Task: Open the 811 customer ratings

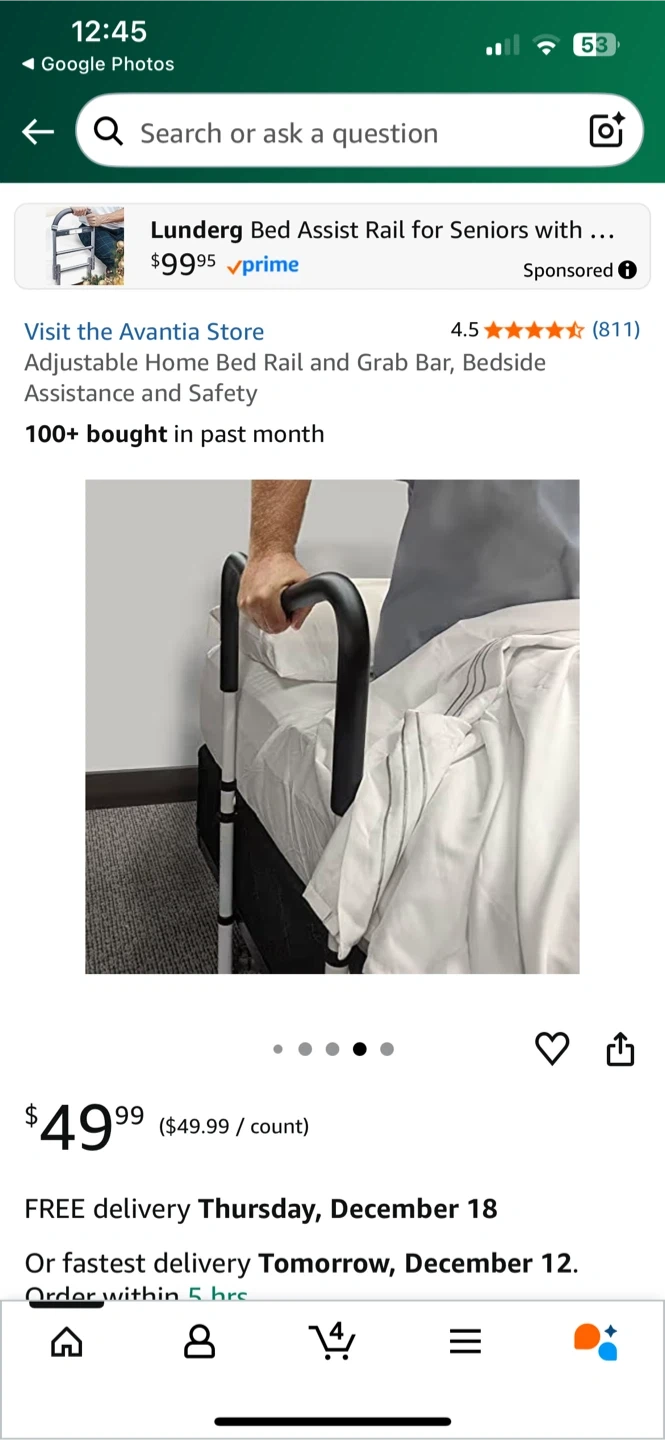Action: pyautogui.click(x=615, y=329)
